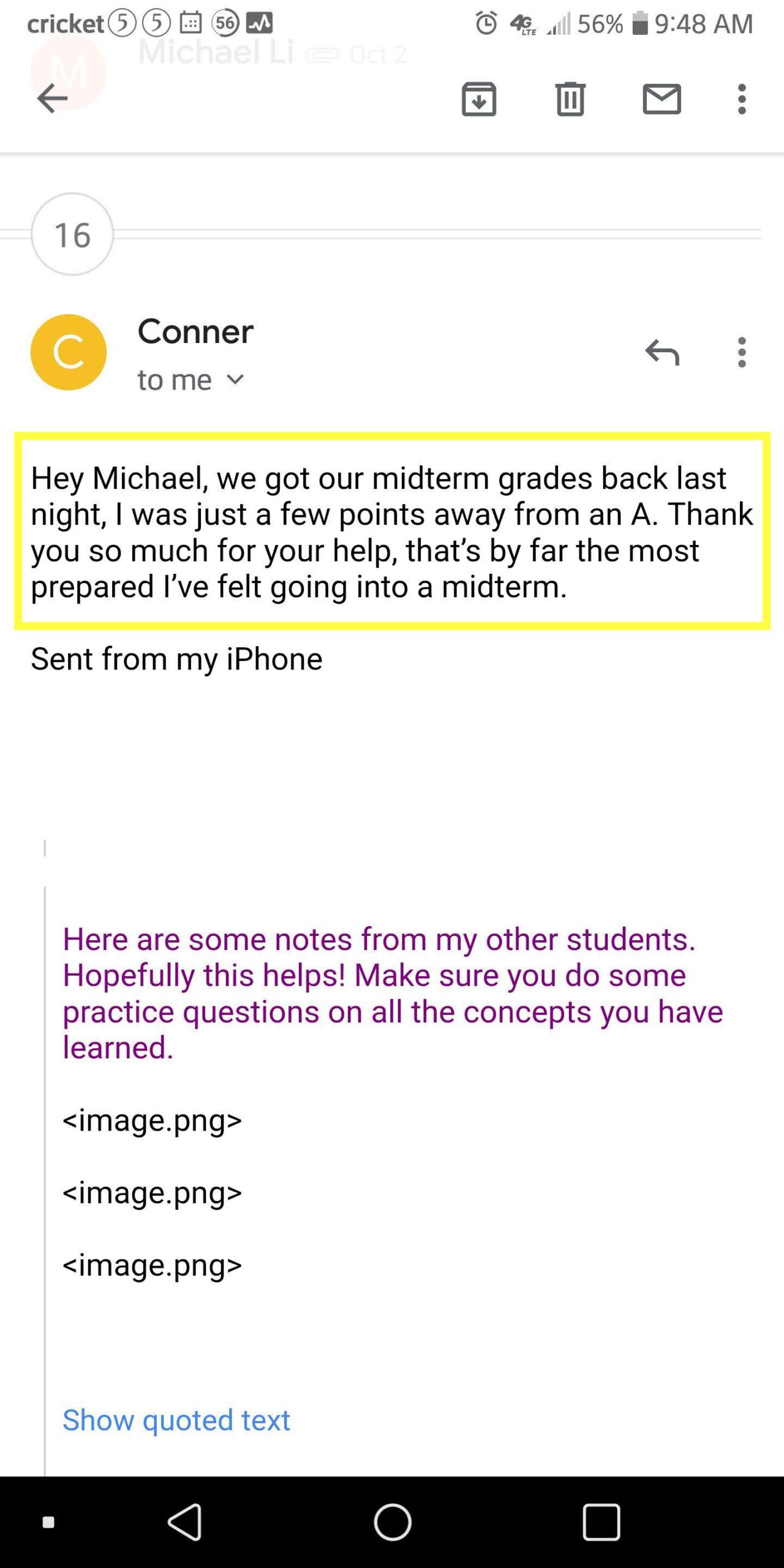The image size is (784, 1568).
Task: Delete this email thread
Action: point(570,99)
